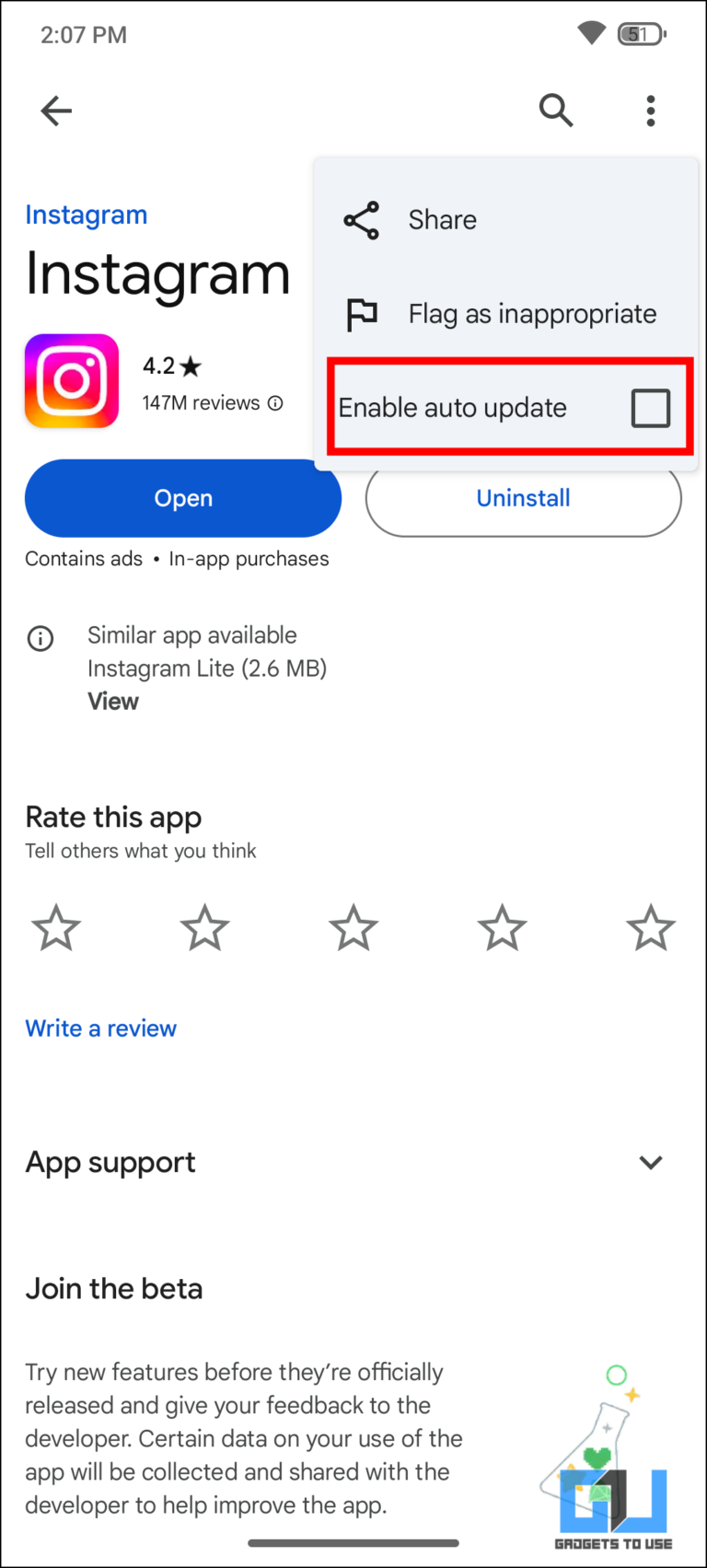This screenshot has width=707, height=1568.
Task: Click the Wi-Fi icon in the status bar
Action: [x=590, y=33]
